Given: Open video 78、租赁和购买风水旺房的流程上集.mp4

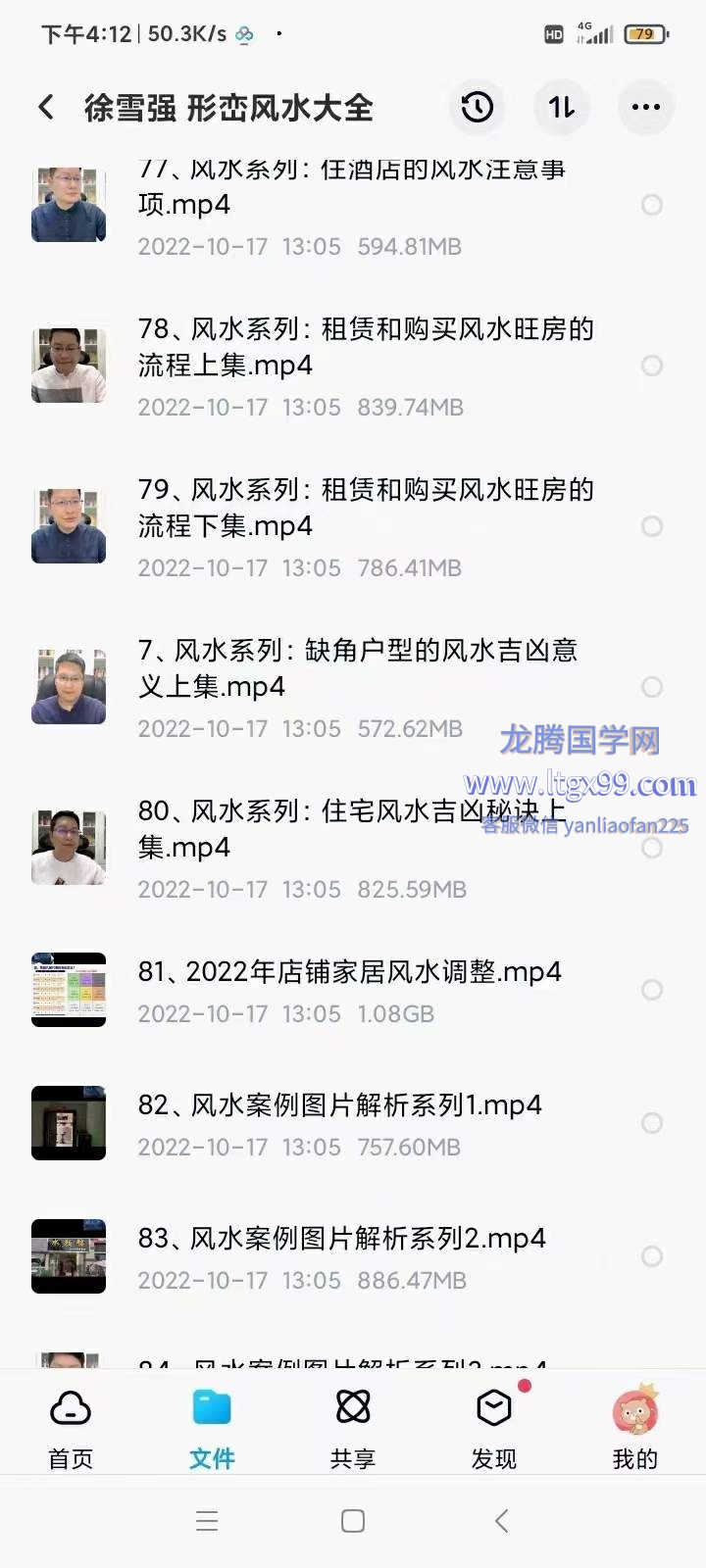Looking at the screenshot, I should coord(353,367).
